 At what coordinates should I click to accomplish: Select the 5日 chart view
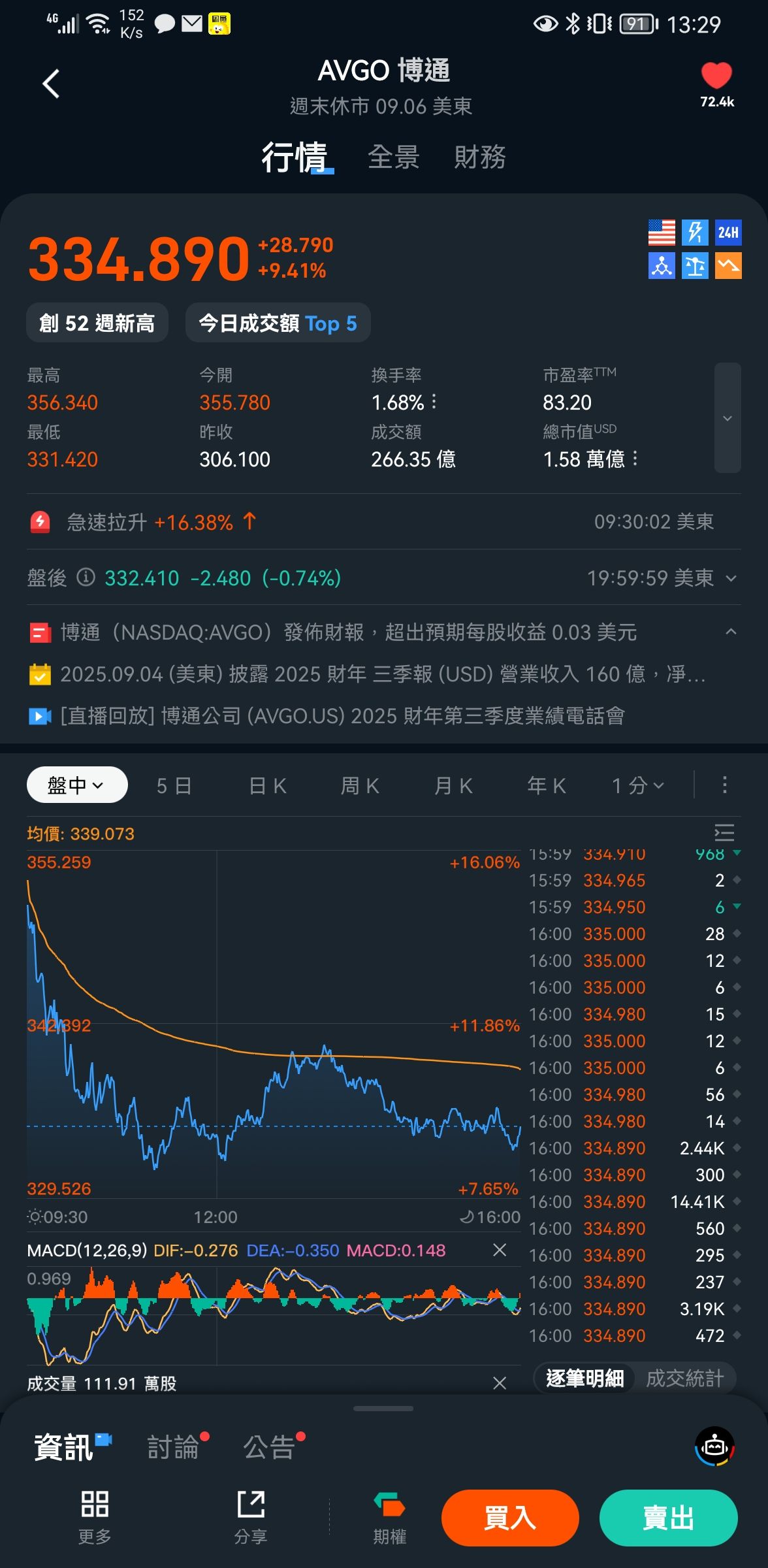(x=174, y=785)
